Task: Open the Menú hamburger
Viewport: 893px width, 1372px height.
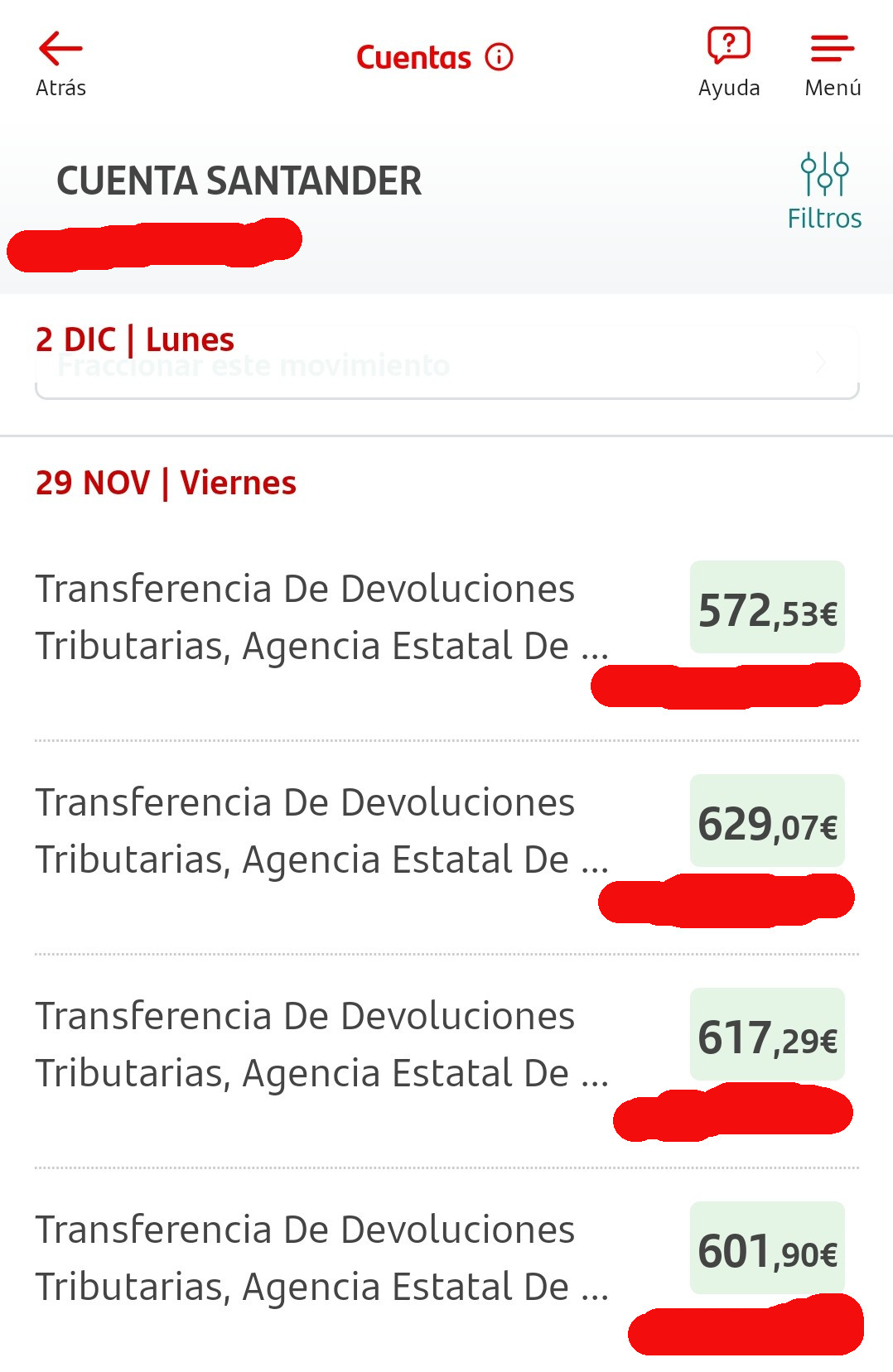Action: point(833,63)
